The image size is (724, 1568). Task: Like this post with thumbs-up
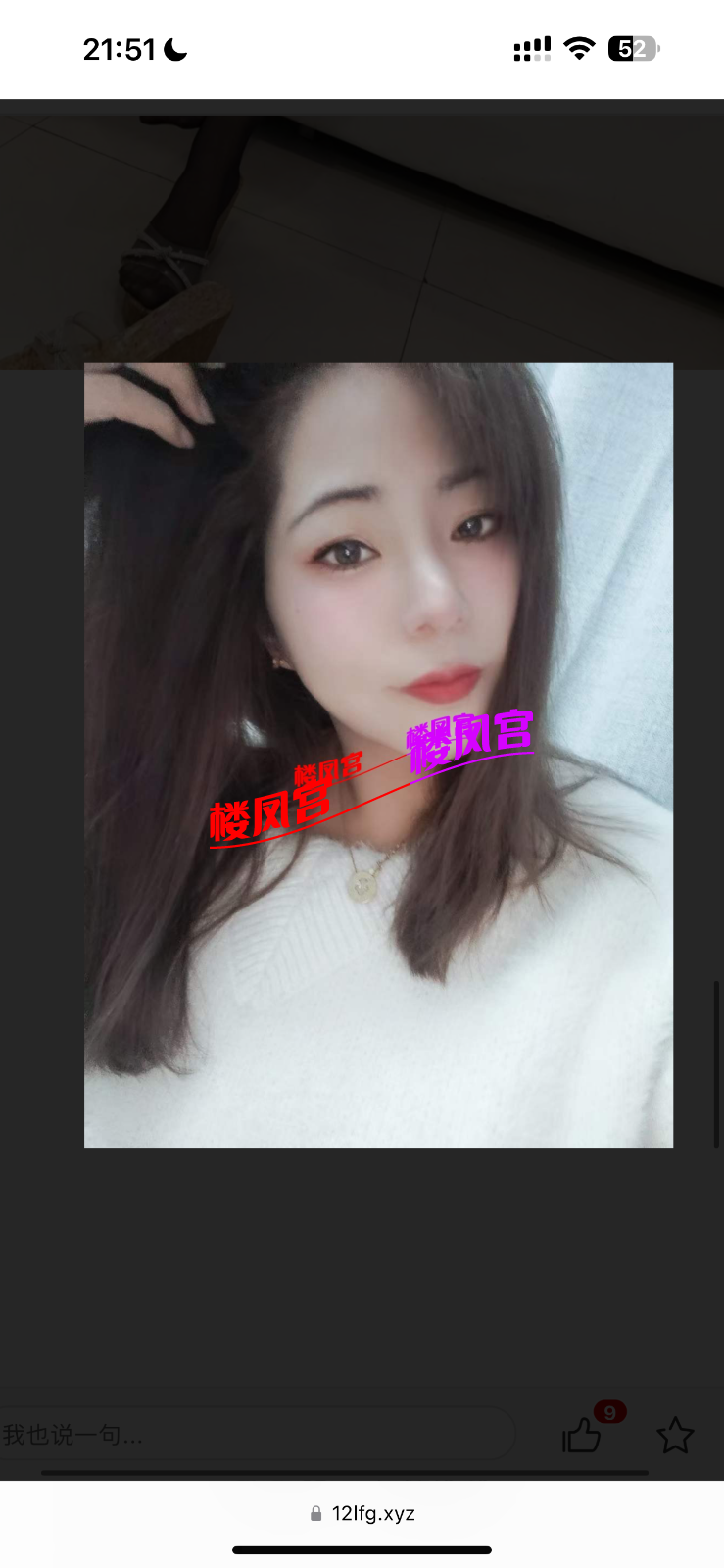[x=582, y=1436]
